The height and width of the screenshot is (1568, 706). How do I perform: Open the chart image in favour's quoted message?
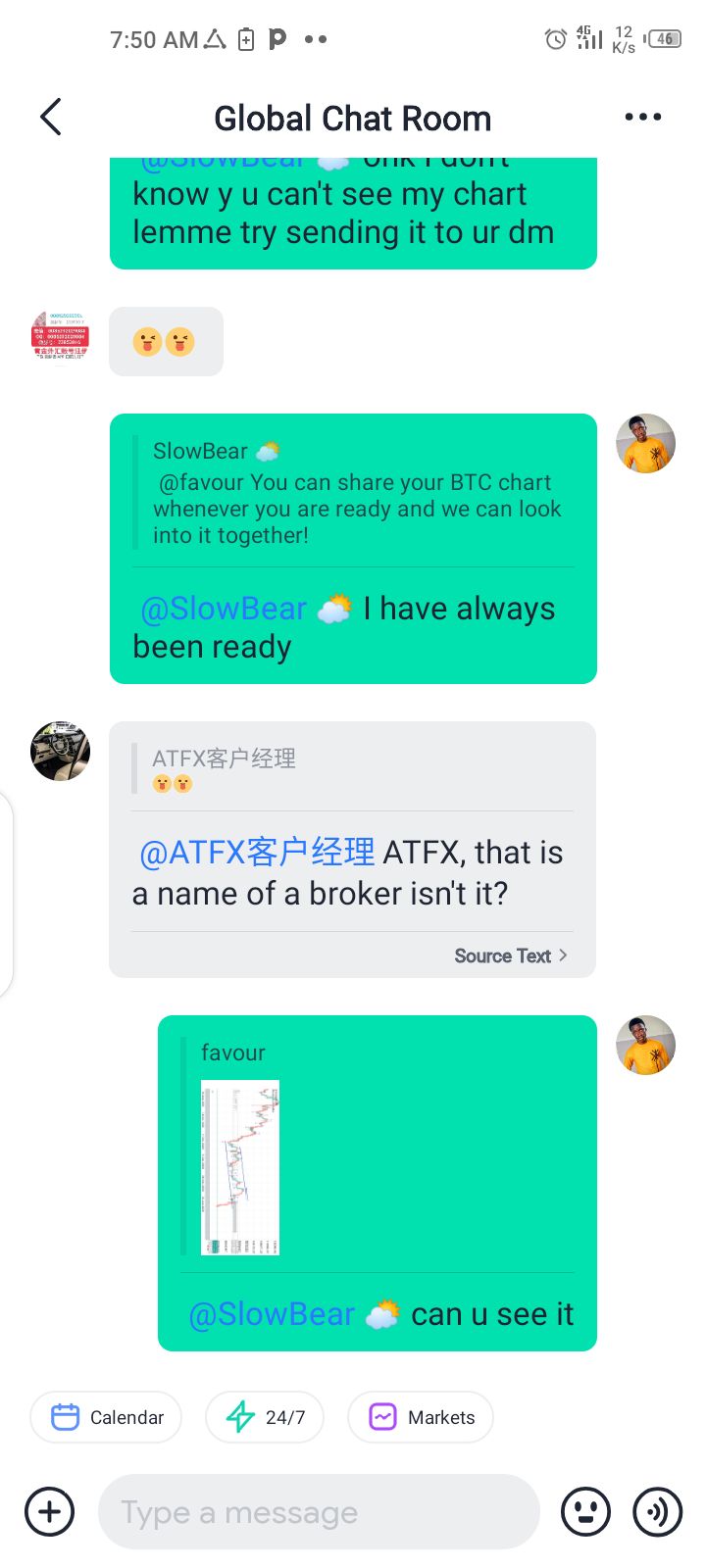(x=240, y=1167)
